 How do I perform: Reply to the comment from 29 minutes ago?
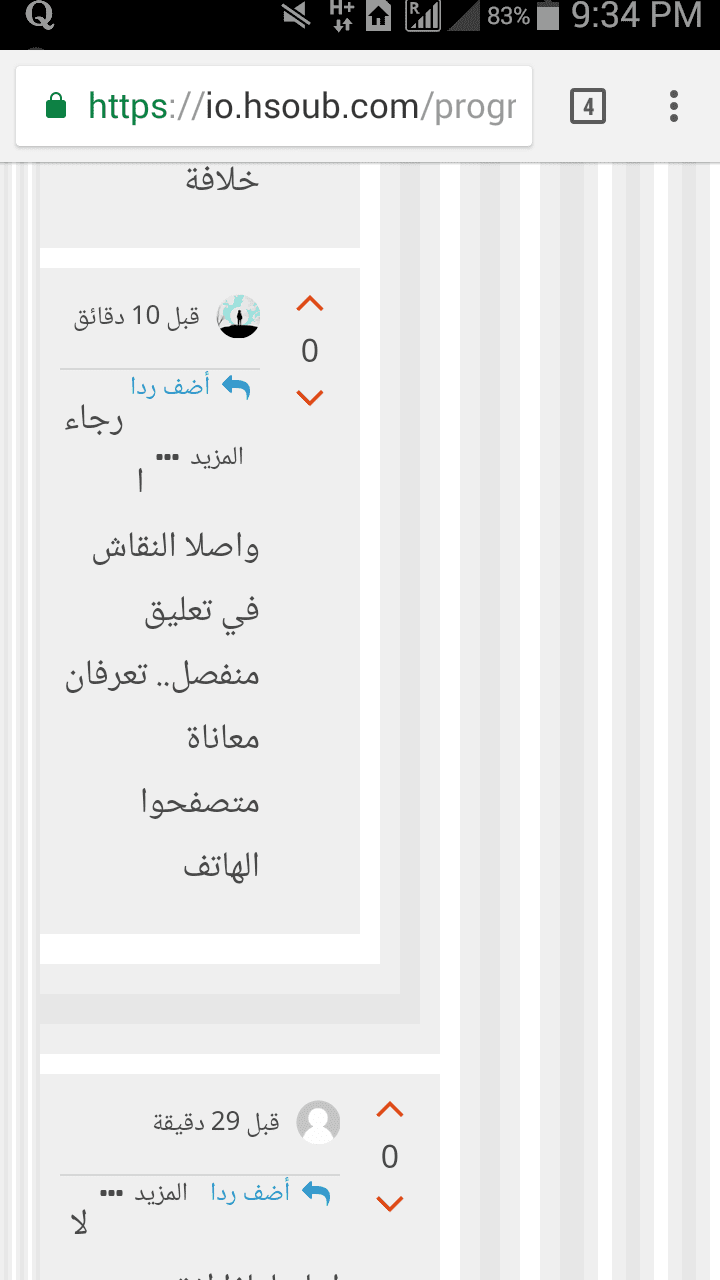[270, 1193]
